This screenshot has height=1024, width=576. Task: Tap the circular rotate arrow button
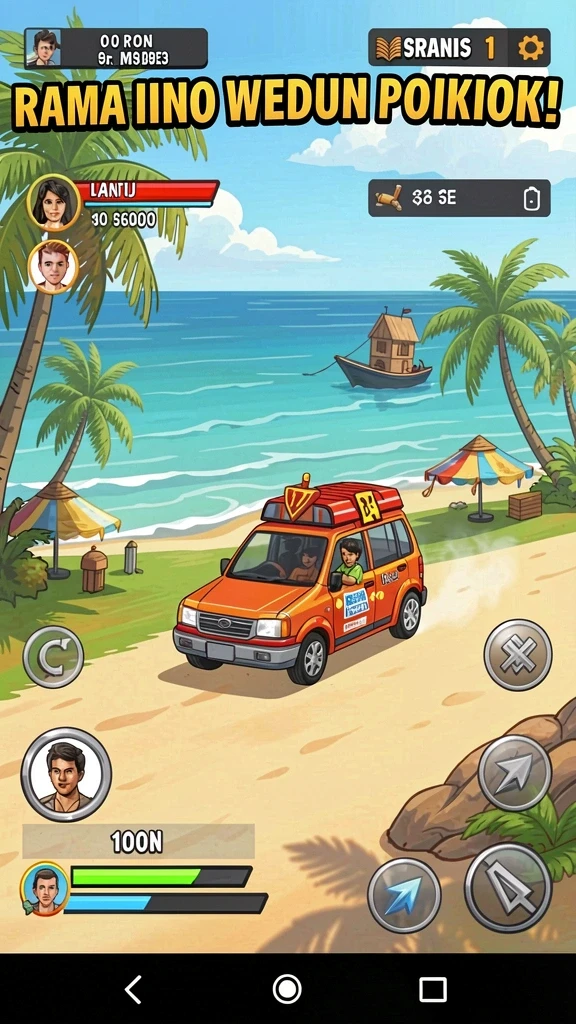54,657
